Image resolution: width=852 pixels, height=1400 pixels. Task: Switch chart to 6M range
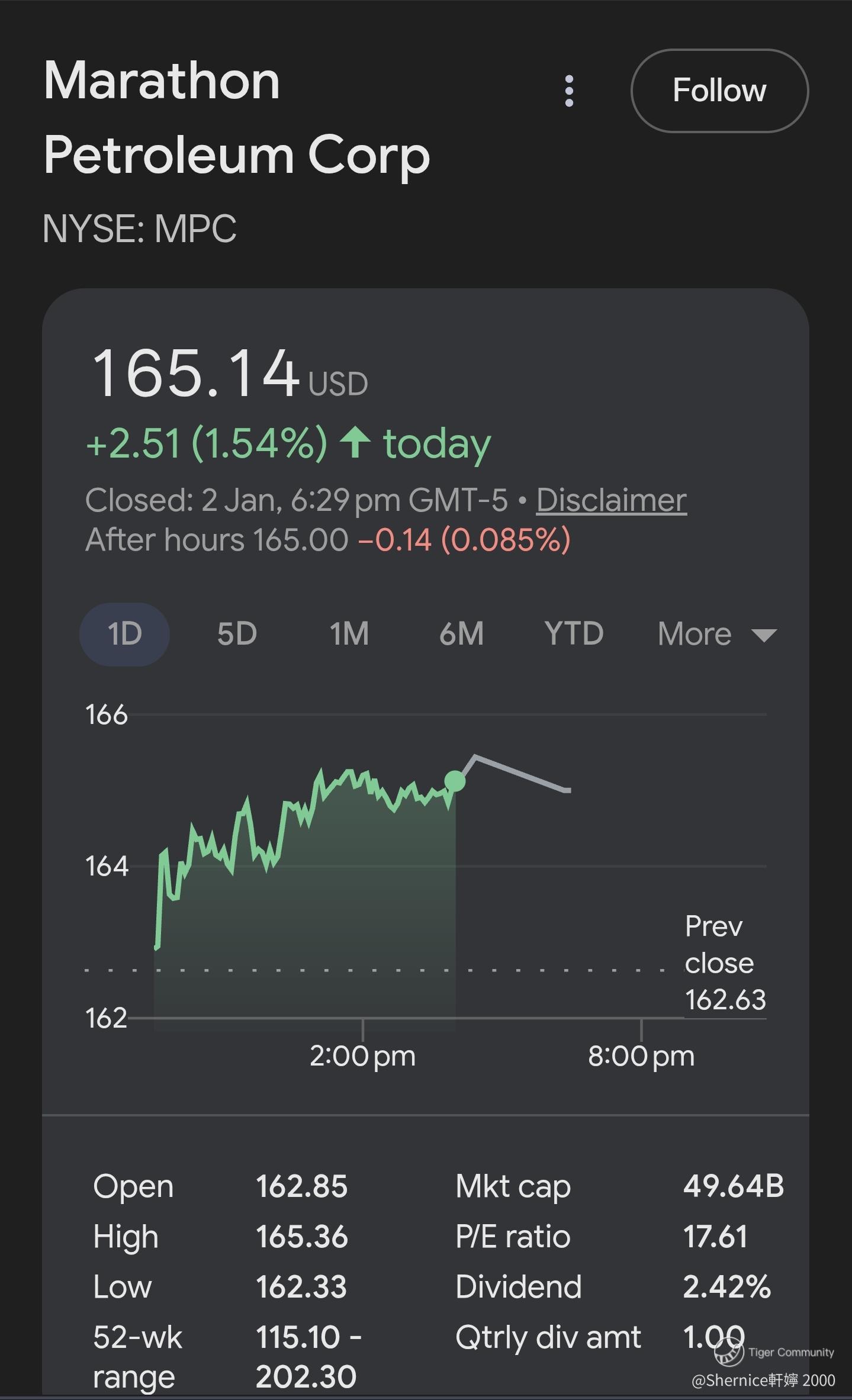click(x=461, y=634)
